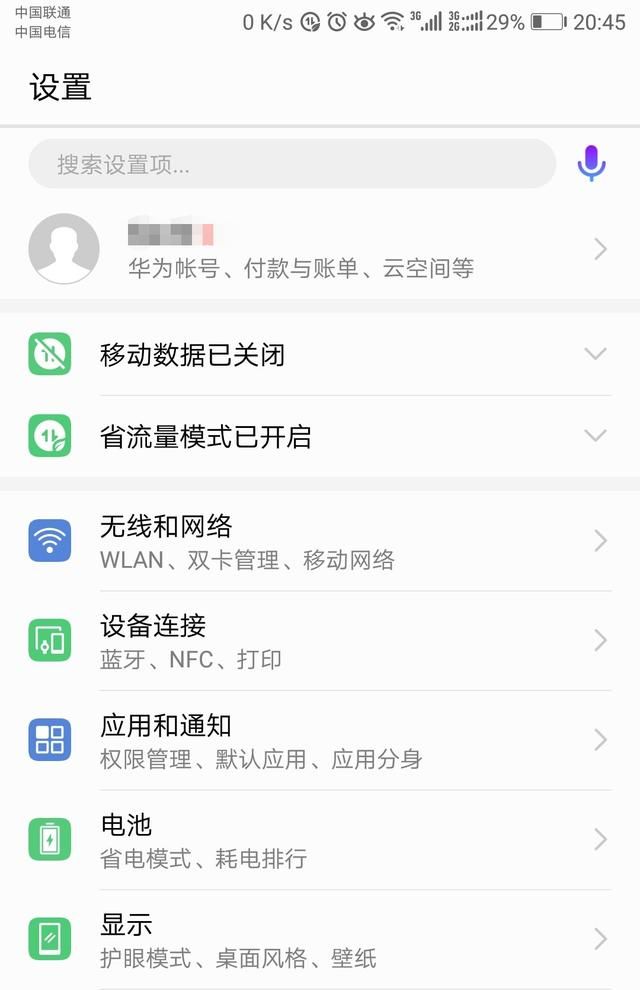Screen dimensions: 640x990
Task: Open 应用和通知 settings
Action: tap(320, 741)
